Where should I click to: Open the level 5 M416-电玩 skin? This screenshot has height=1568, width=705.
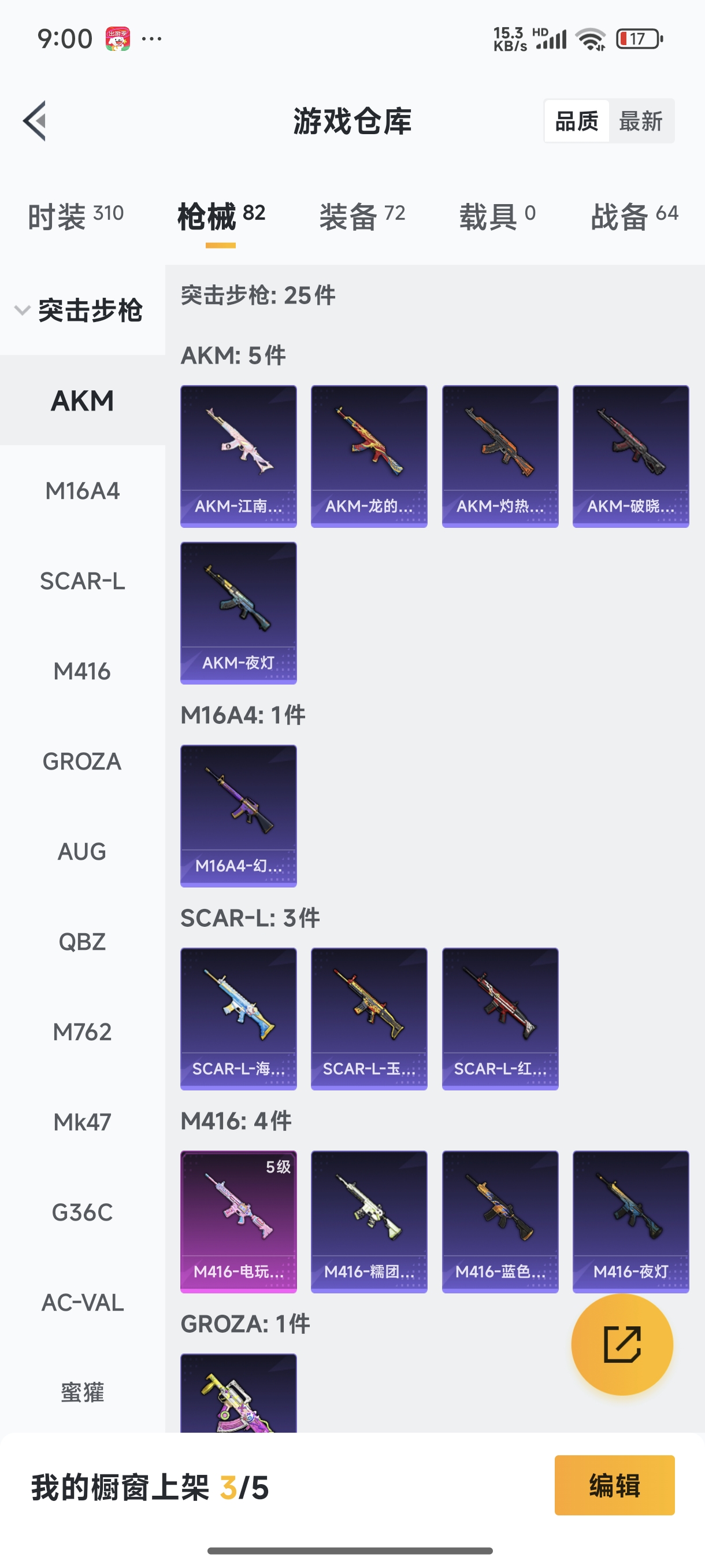click(239, 1221)
